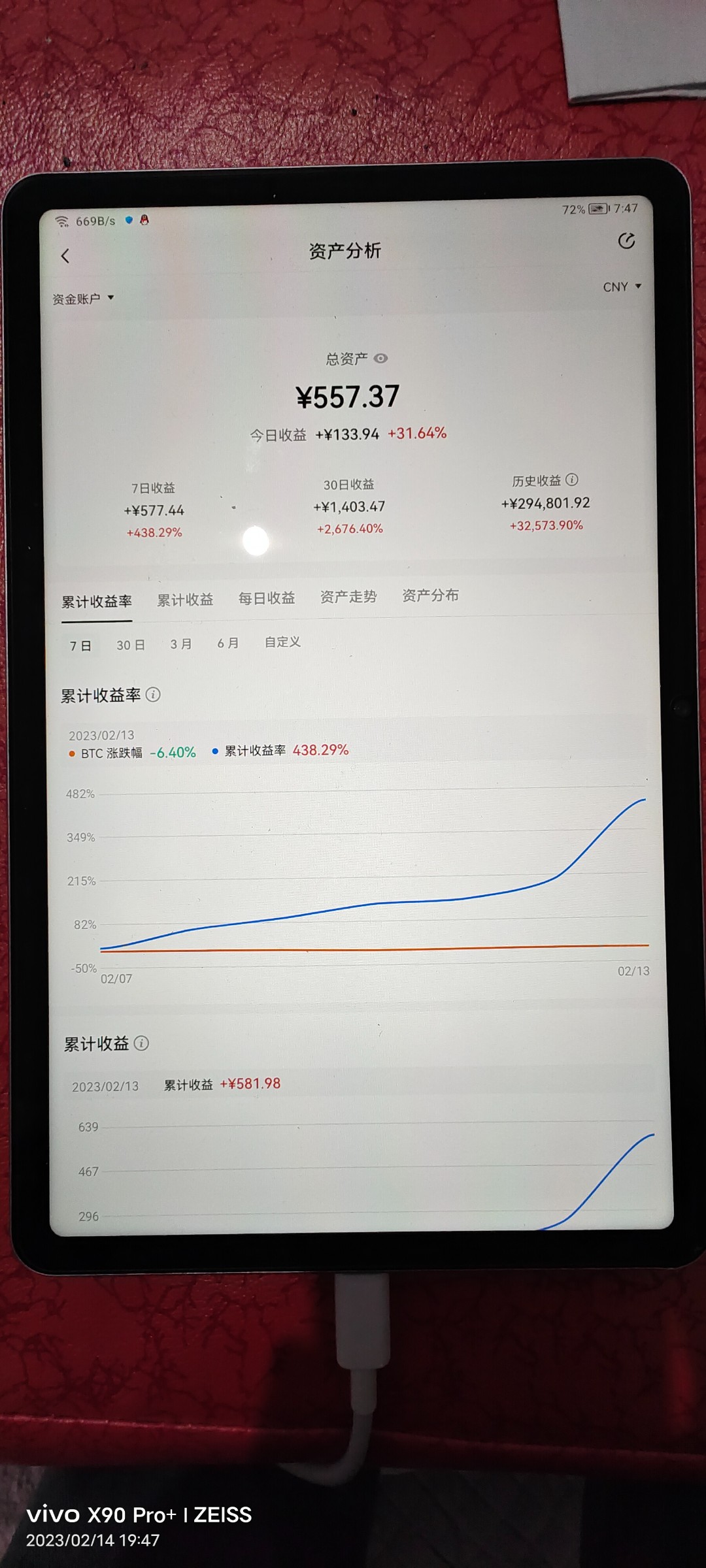Screen dimensions: 706x1568
Task: Select the 6月 time range
Action: pos(228,644)
